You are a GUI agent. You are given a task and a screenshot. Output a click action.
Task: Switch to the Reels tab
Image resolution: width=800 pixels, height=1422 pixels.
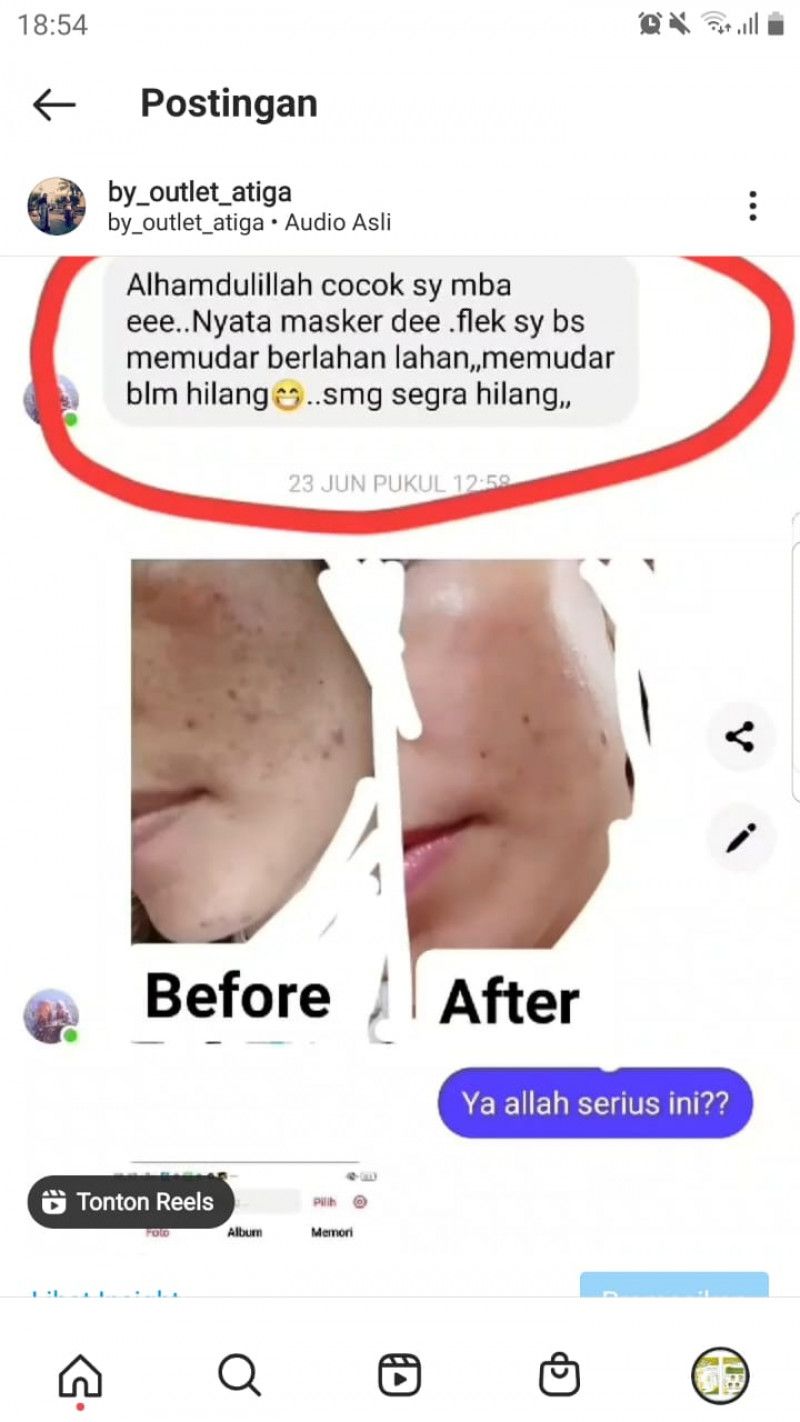[x=399, y=1375]
